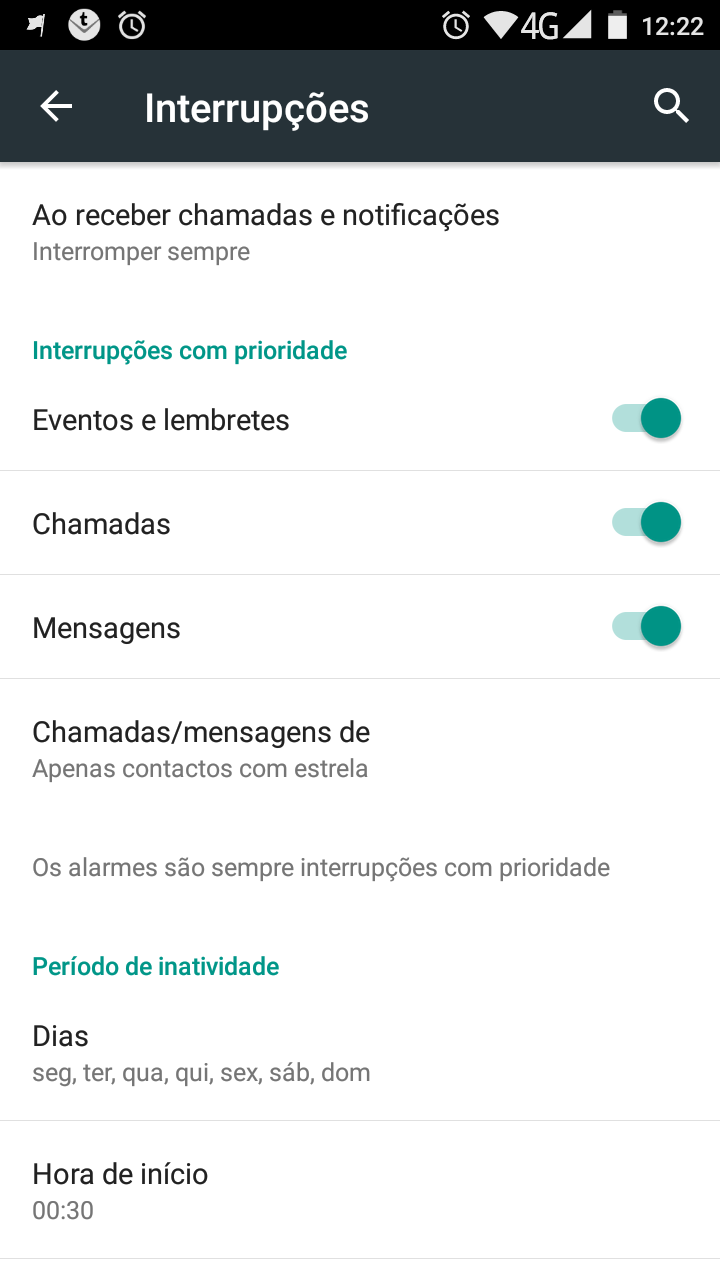Go back using the arrow
This screenshot has width=720, height=1280.
point(56,106)
